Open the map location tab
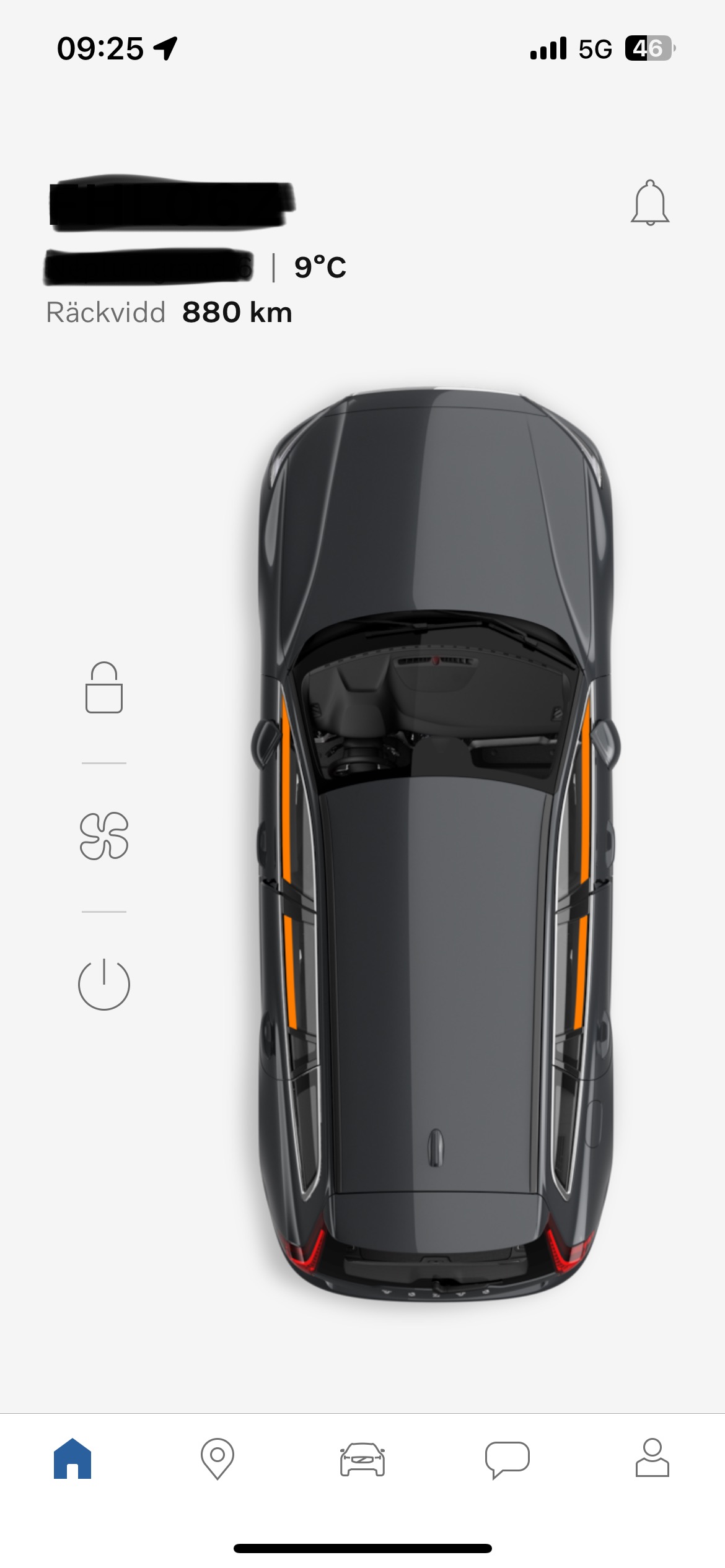 point(217,1459)
